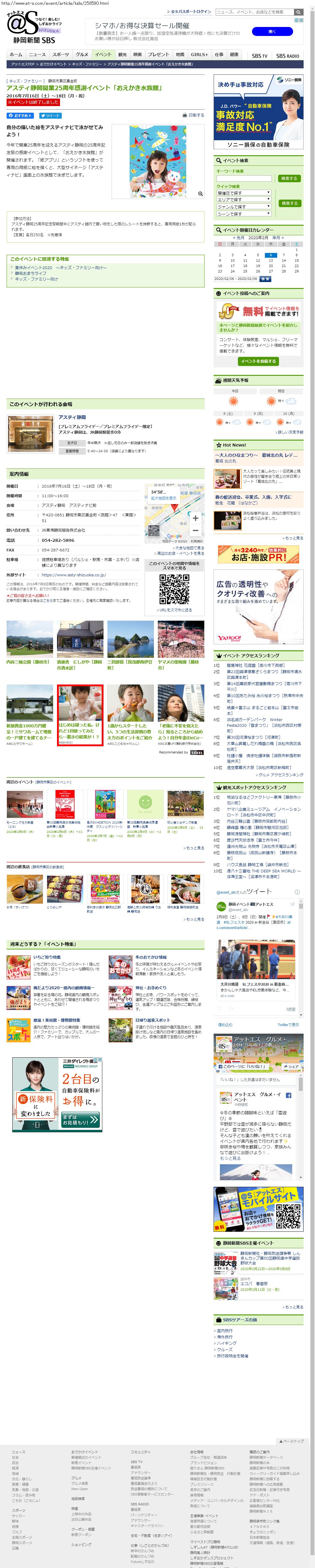
Task: Enlarge the event photo with the magnifier icon
Action: (200, 194)
